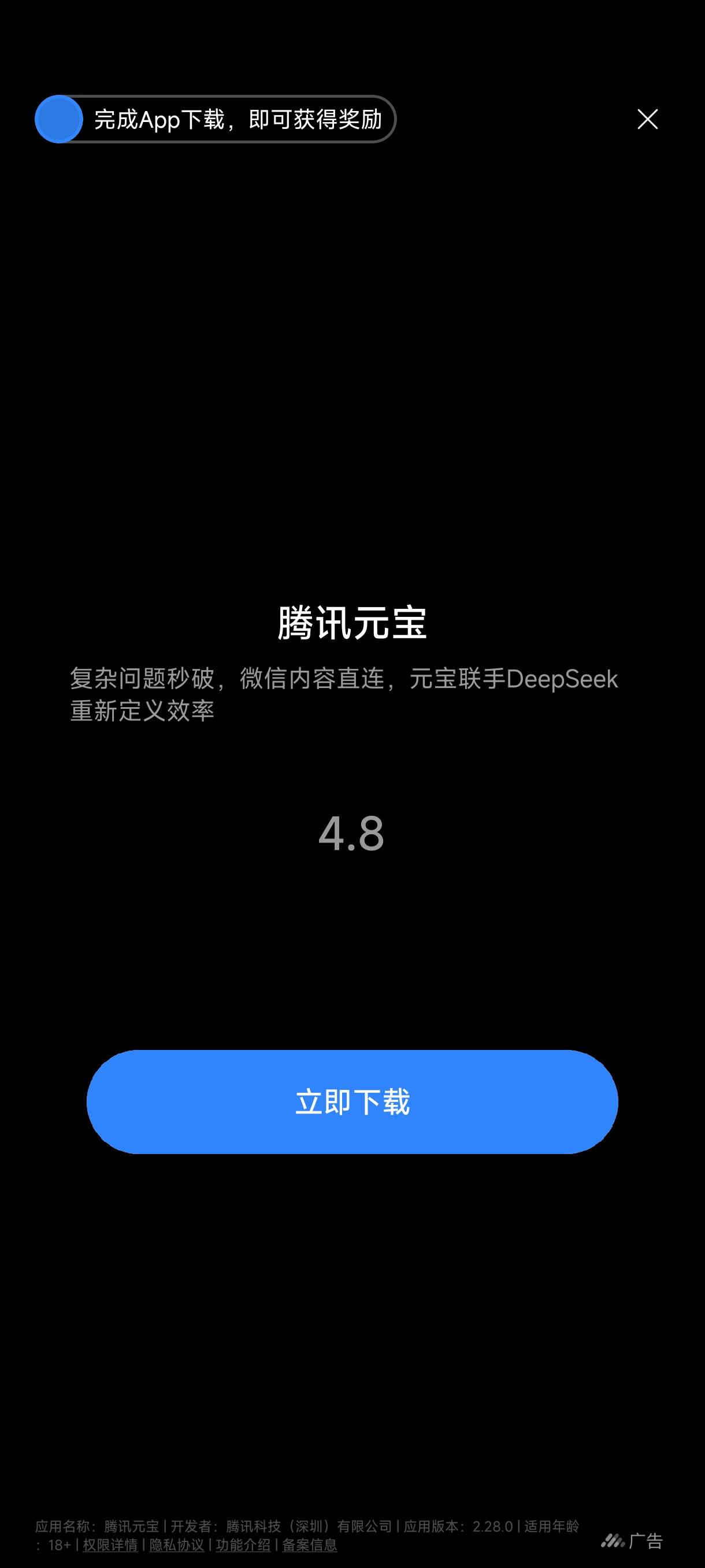Open the 隐私协议 privacy link
This screenshot has height=1568, width=705.
[176, 1545]
